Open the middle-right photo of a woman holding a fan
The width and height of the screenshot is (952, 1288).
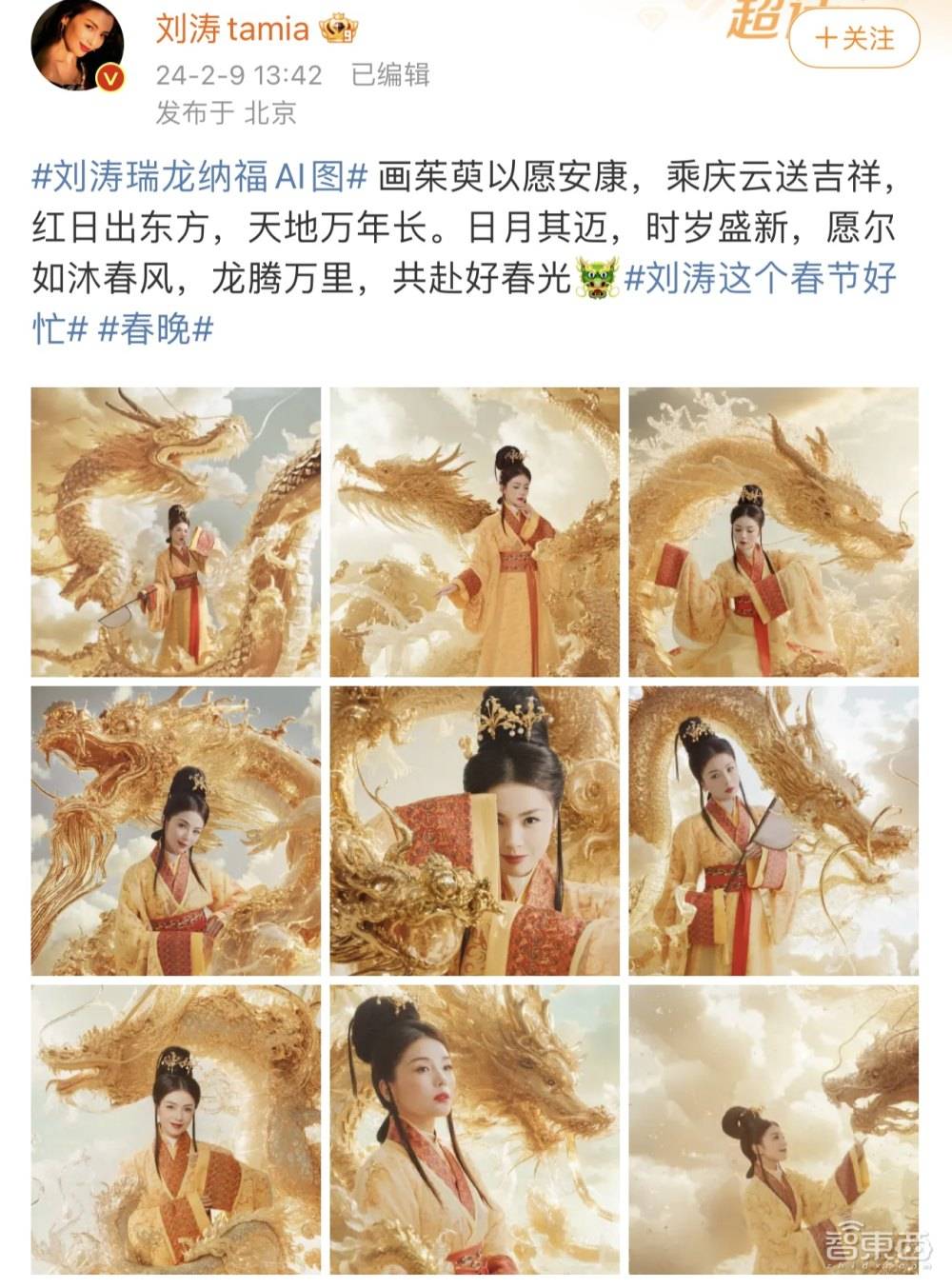[x=773, y=830]
